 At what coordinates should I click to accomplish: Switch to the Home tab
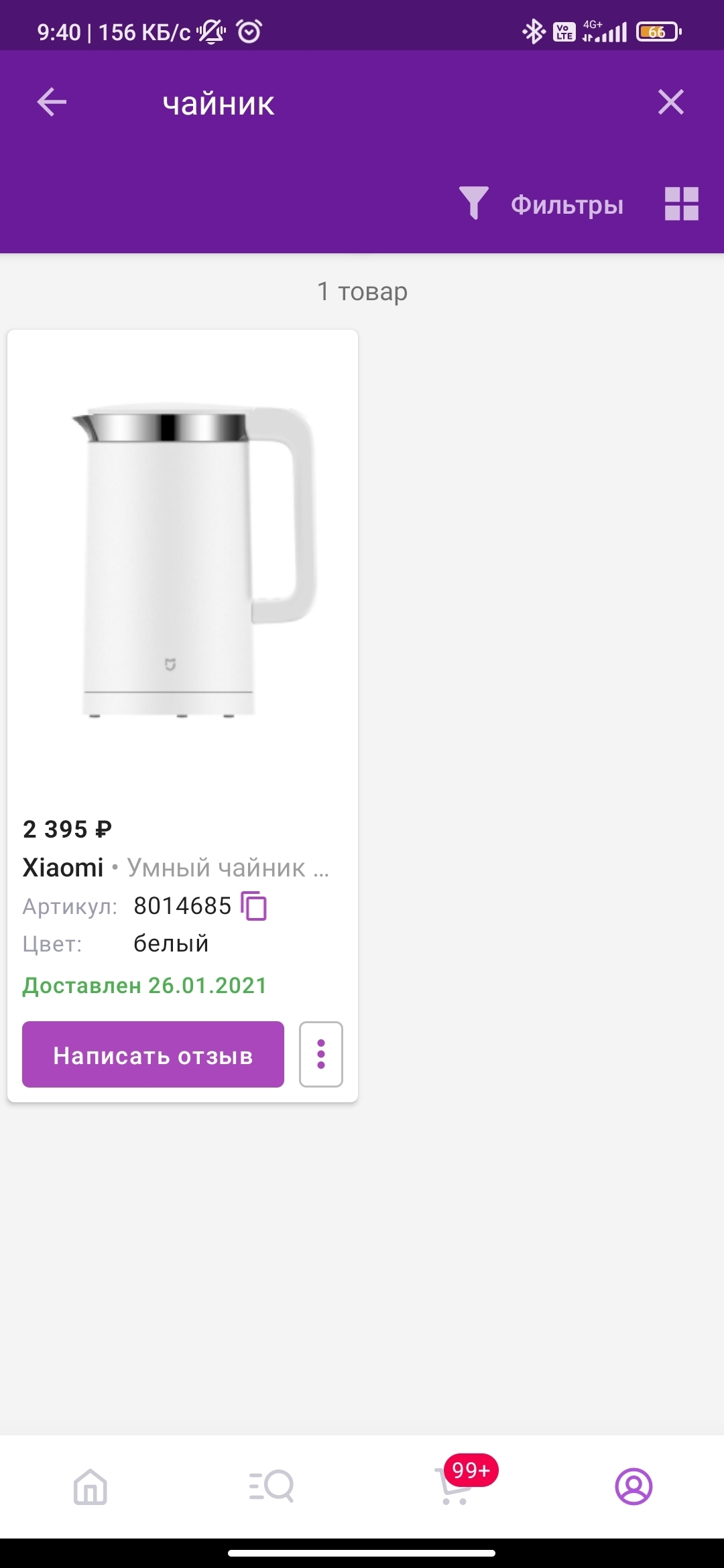(90, 1486)
